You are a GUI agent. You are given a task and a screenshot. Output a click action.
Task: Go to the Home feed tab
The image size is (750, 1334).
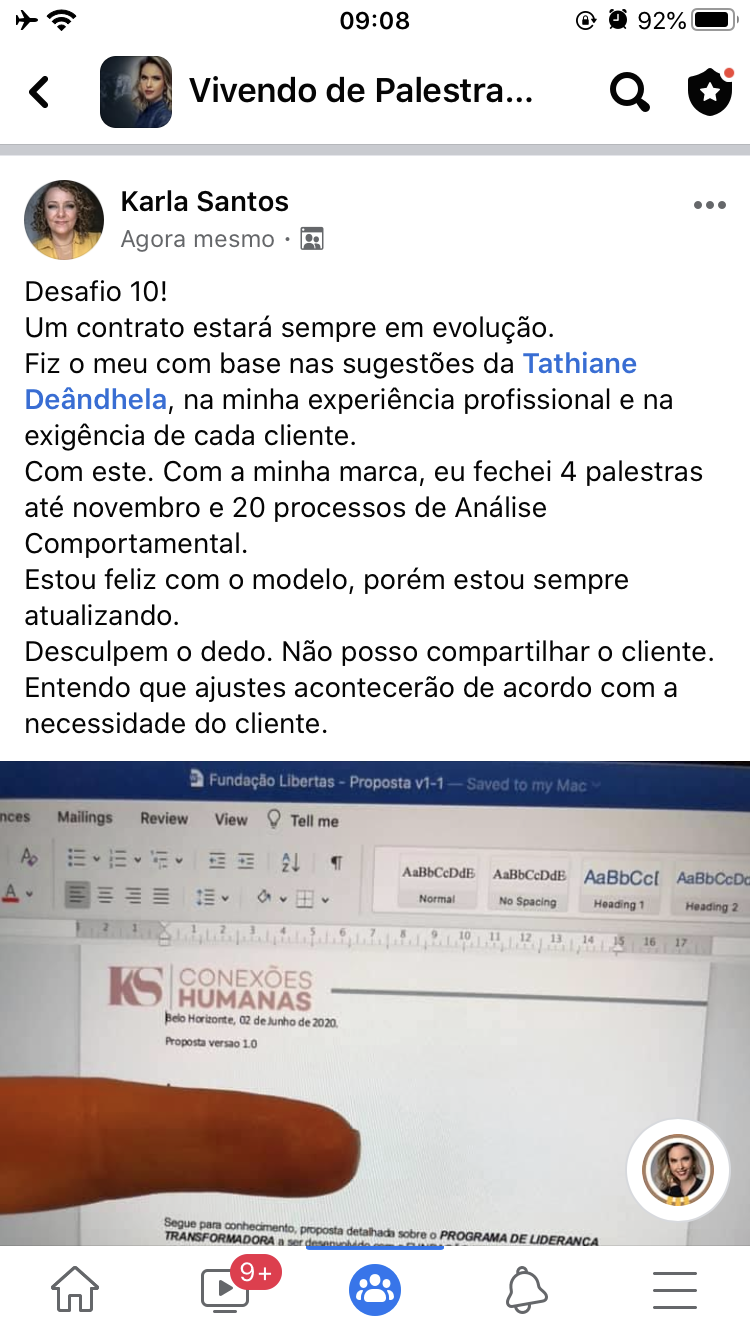76,1290
